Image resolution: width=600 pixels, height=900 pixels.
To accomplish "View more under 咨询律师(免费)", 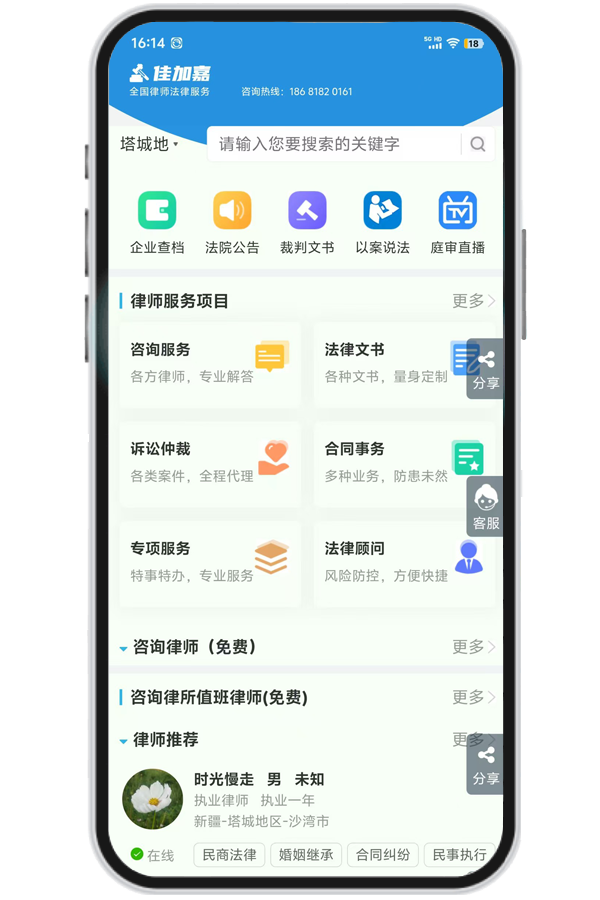I will 473,647.
